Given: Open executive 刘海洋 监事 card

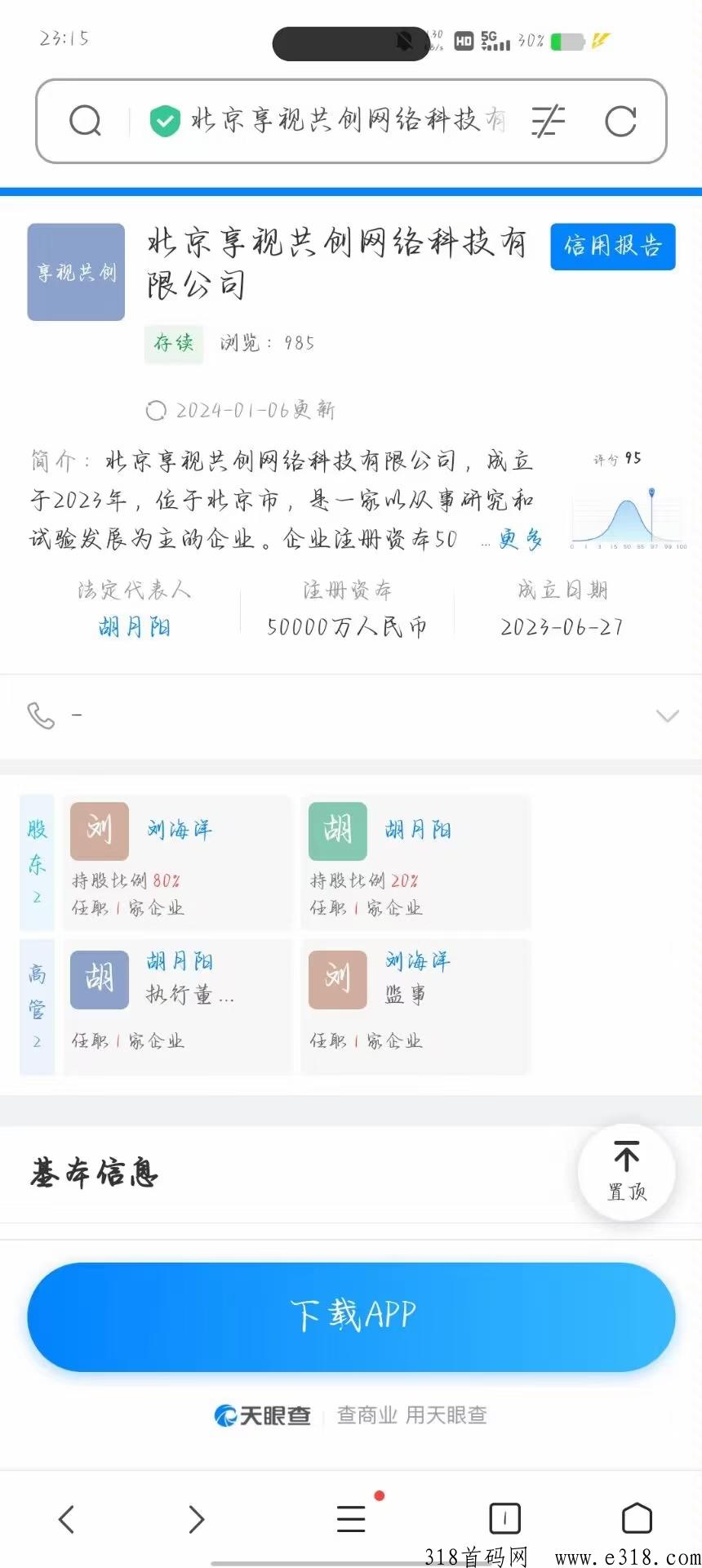Looking at the screenshot, I should pos(415,1006).
